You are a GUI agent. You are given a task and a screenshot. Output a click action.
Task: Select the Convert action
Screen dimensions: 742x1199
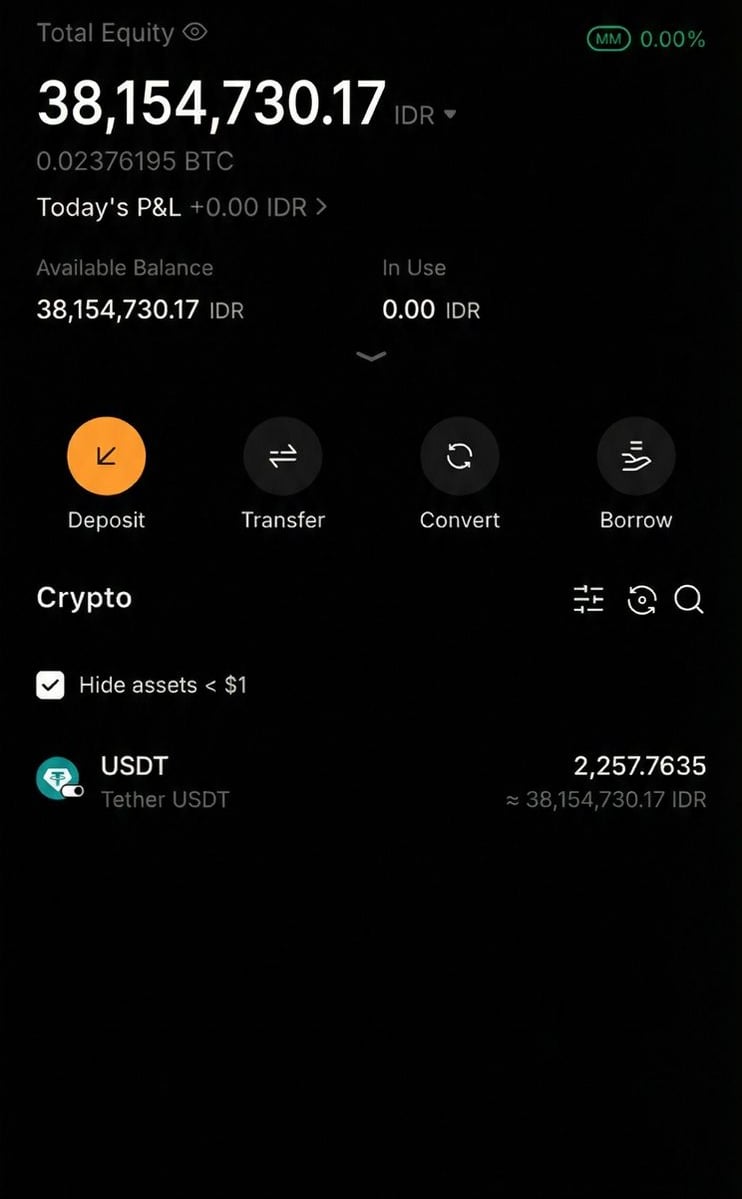[x=459, y=456]
